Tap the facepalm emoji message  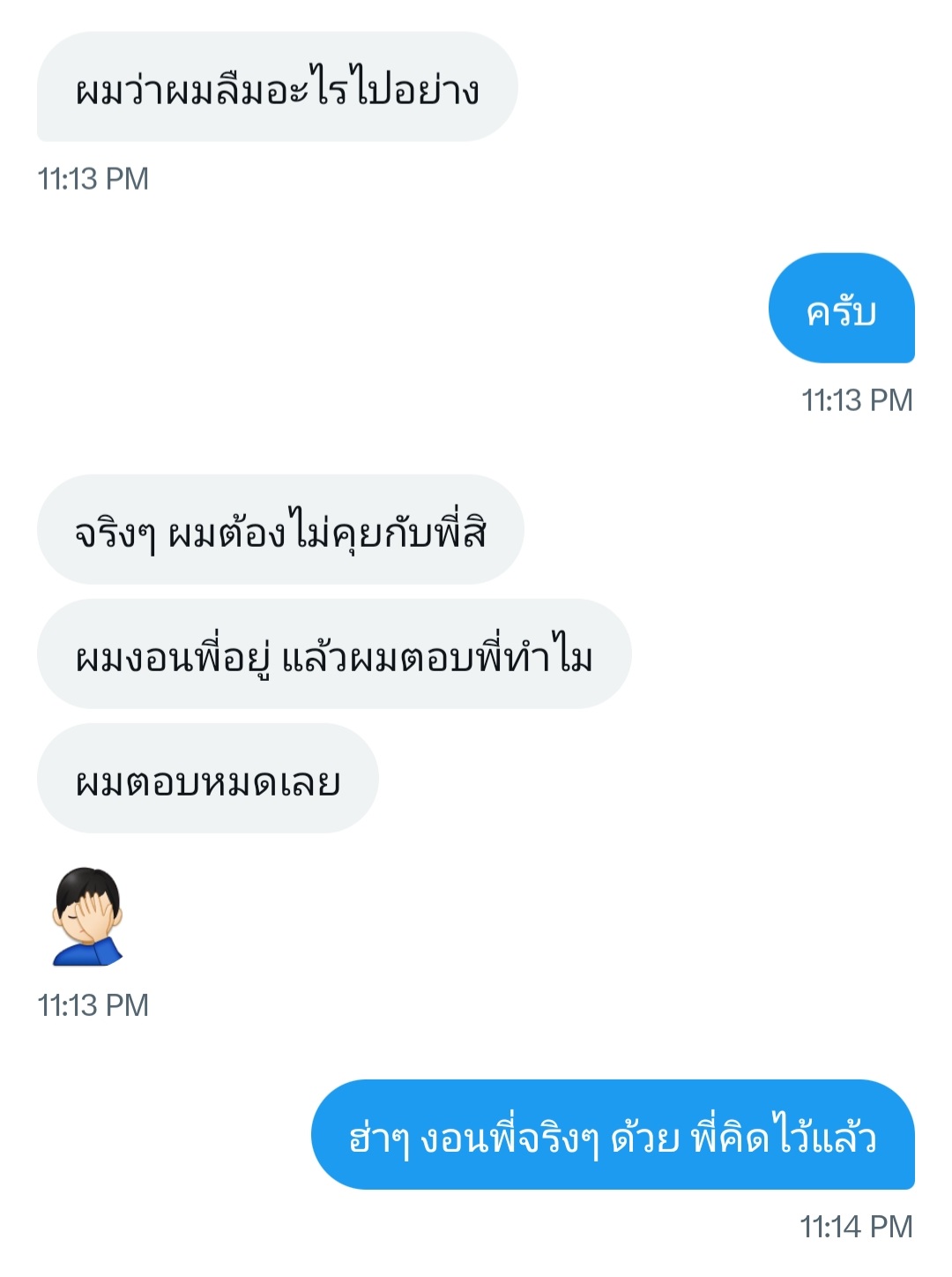pyautogui.click(x=86, y=916)
